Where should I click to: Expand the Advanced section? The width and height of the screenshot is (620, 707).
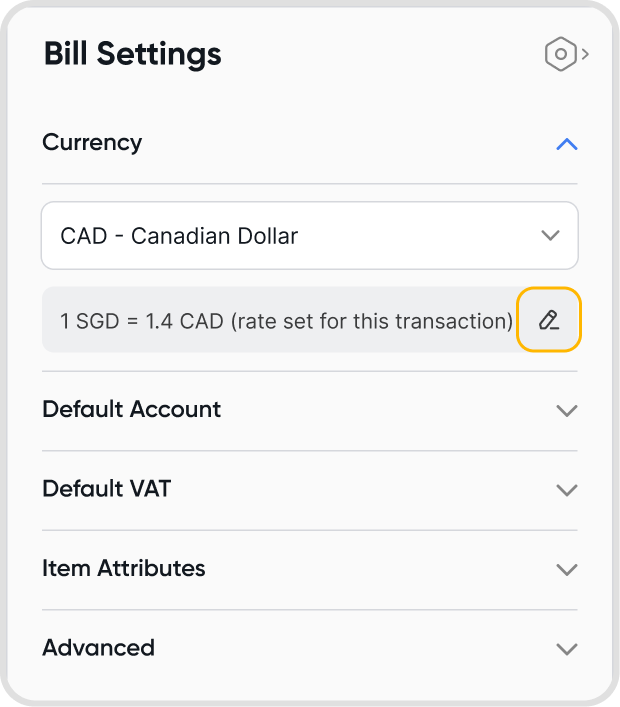click(566, 648)
